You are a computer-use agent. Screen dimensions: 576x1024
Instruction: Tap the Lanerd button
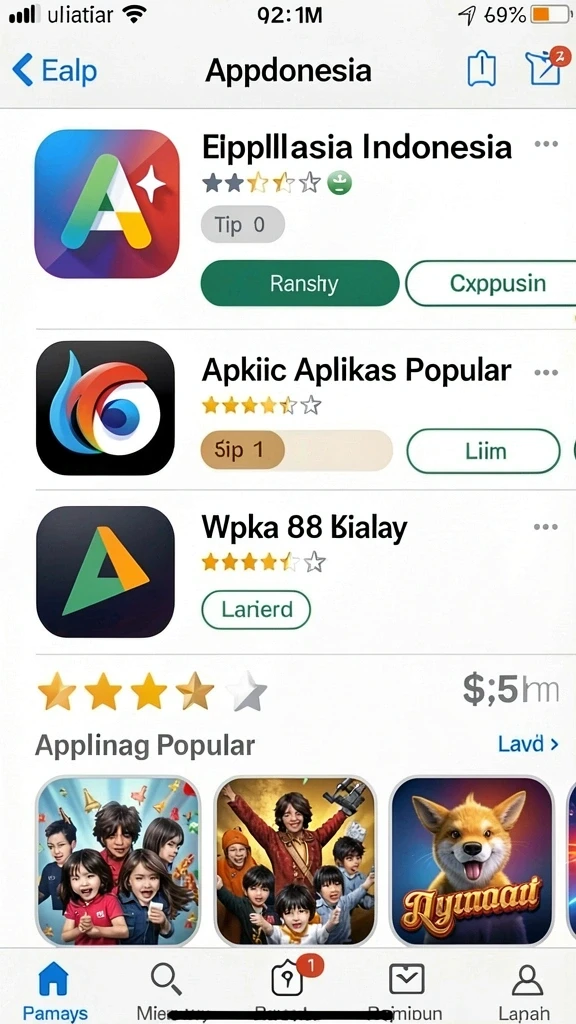click(x=256, y=610)
